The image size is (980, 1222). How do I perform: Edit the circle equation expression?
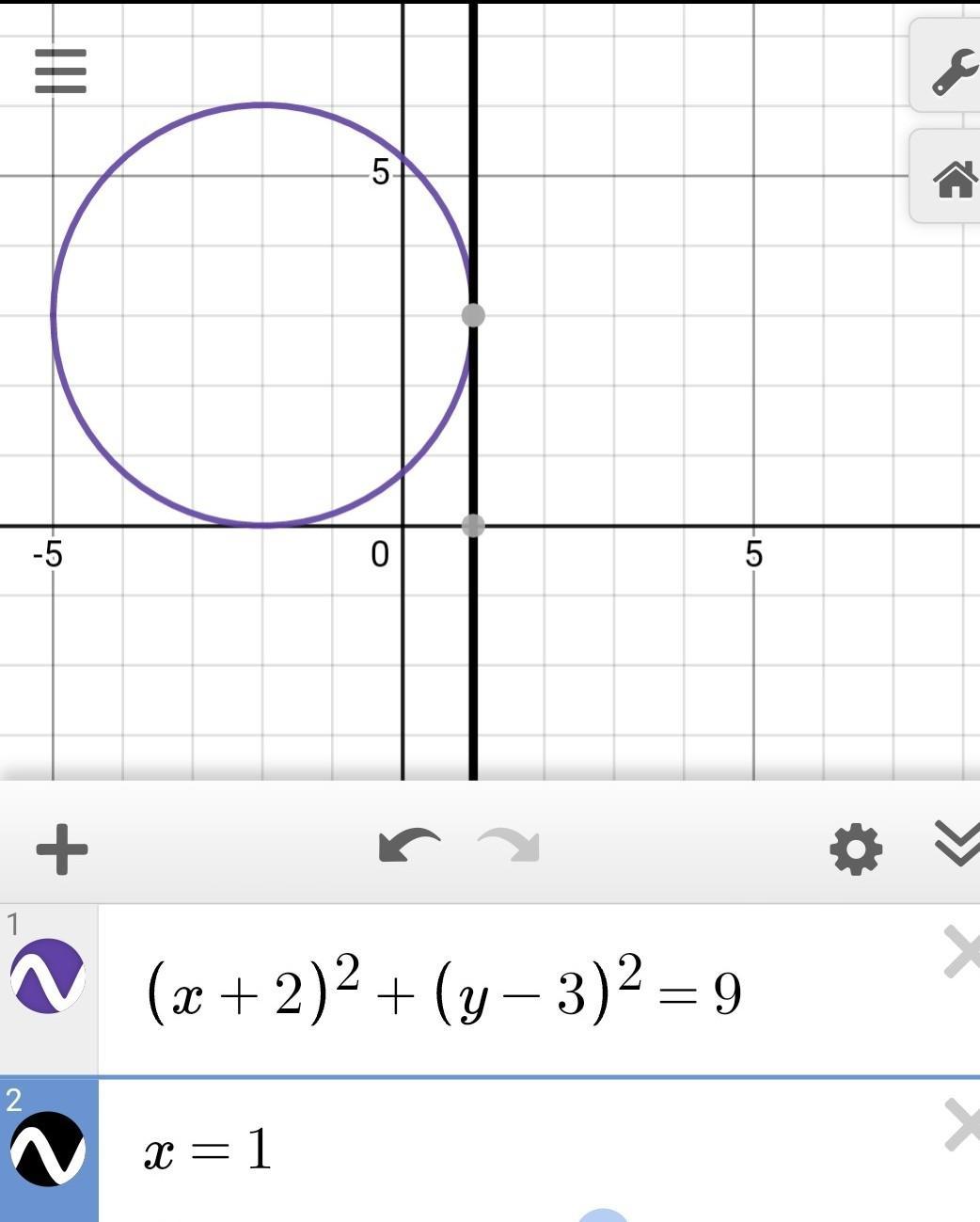tap(444, 992)
